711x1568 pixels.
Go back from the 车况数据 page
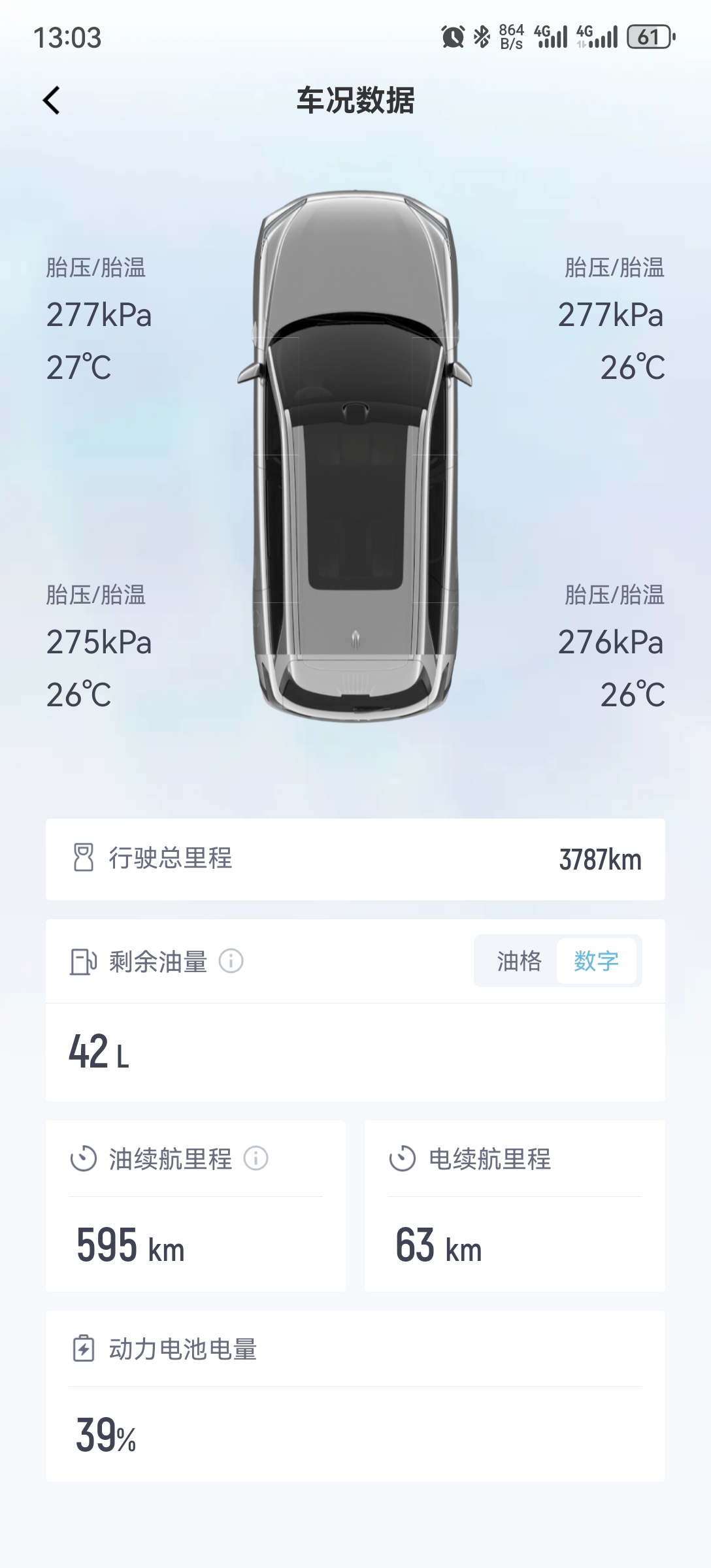pos(51,101)
